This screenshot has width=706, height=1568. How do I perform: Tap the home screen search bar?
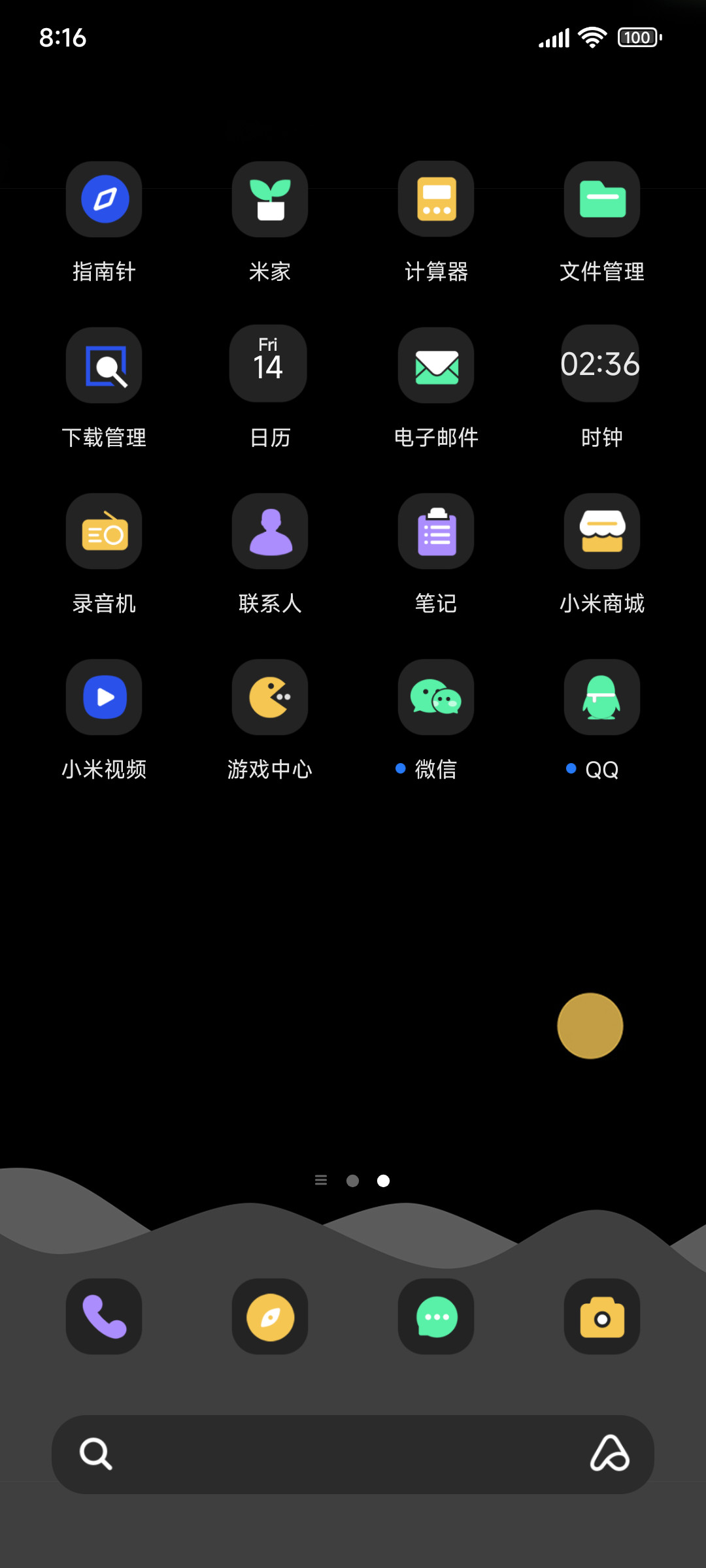point(353,1454)
